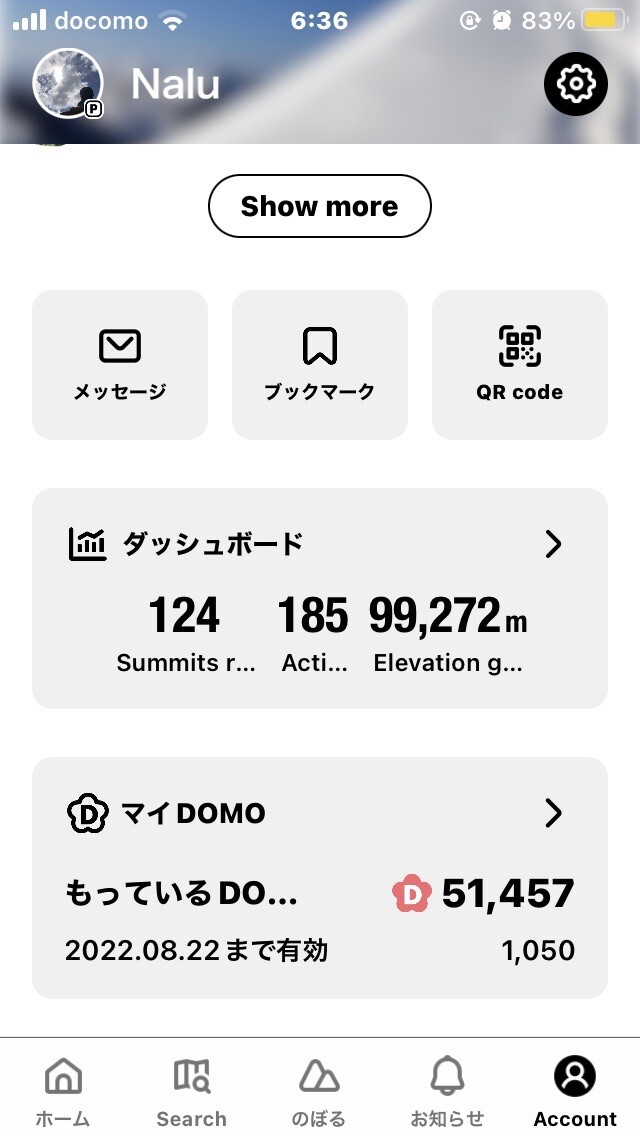Open the settings gear icon
This screenshot has height=1136, width=640.
point(575,84)
